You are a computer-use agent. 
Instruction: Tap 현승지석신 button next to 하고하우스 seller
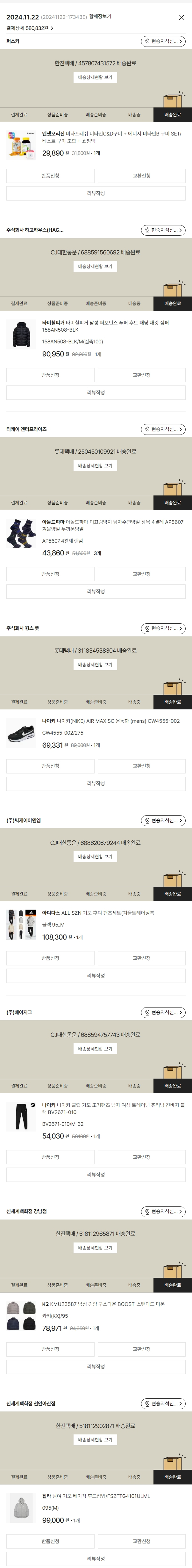point(163,230)
